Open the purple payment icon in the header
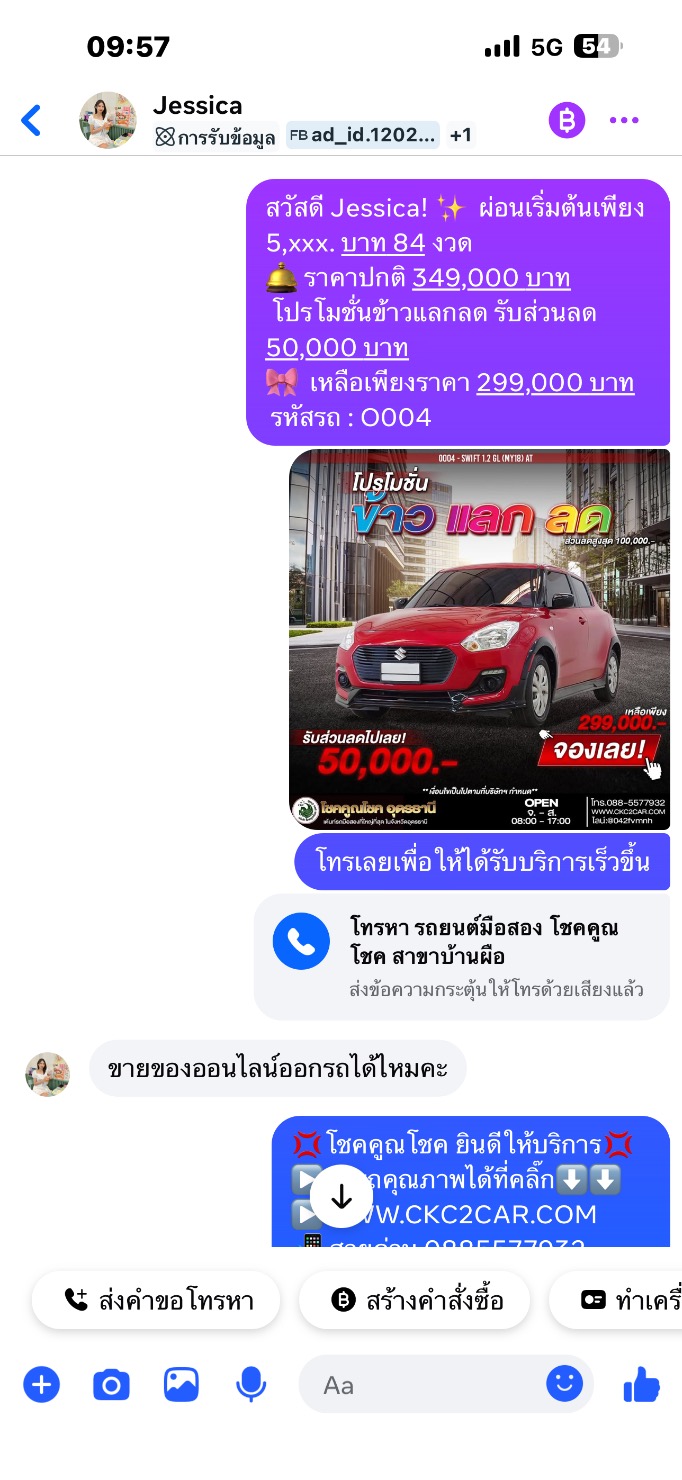The width and height of the screenshot is (682, 1480). pyautogui.click(x=567, y=121)
